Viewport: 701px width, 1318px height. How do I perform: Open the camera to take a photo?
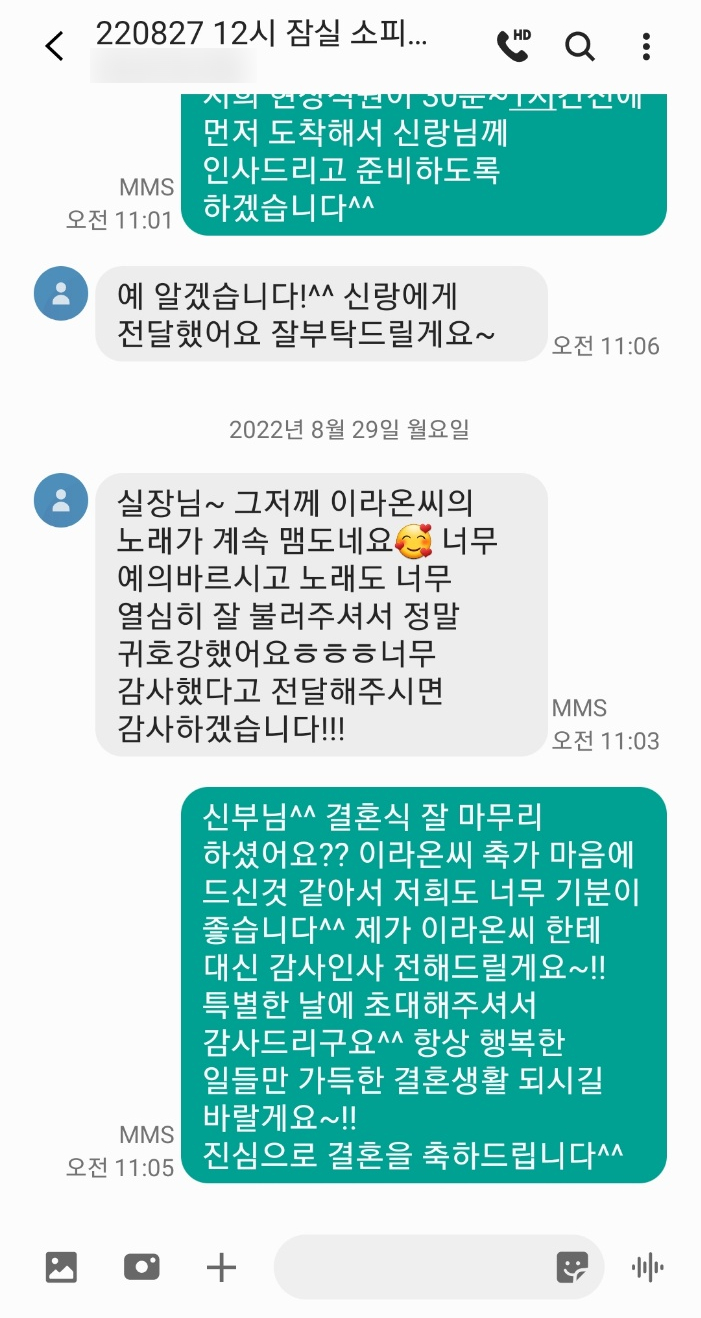pyautogui.click(x=141, y=1267)
